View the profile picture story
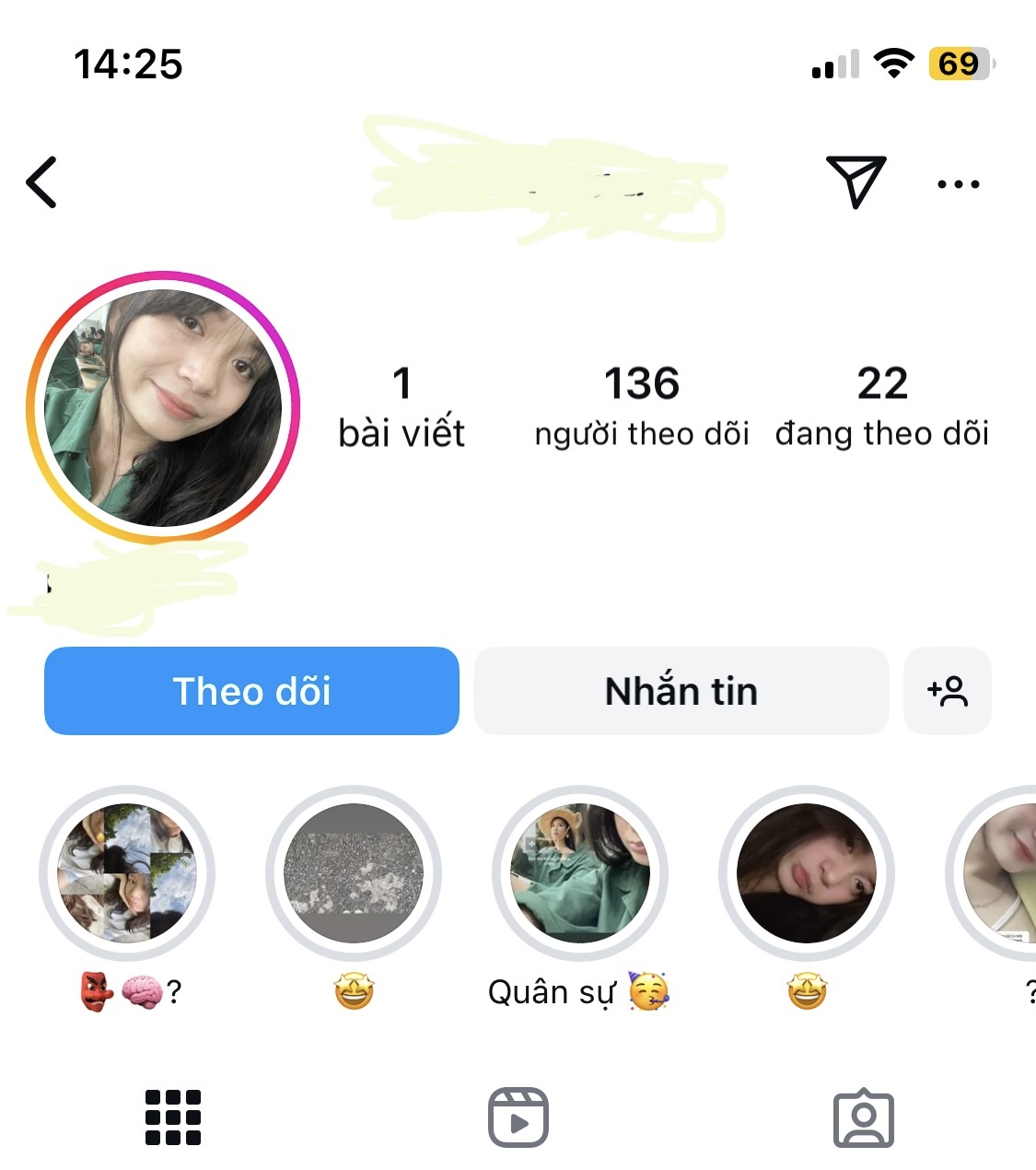Image resolution: width=1036 pixels, height=1170 pixels. 163,407
